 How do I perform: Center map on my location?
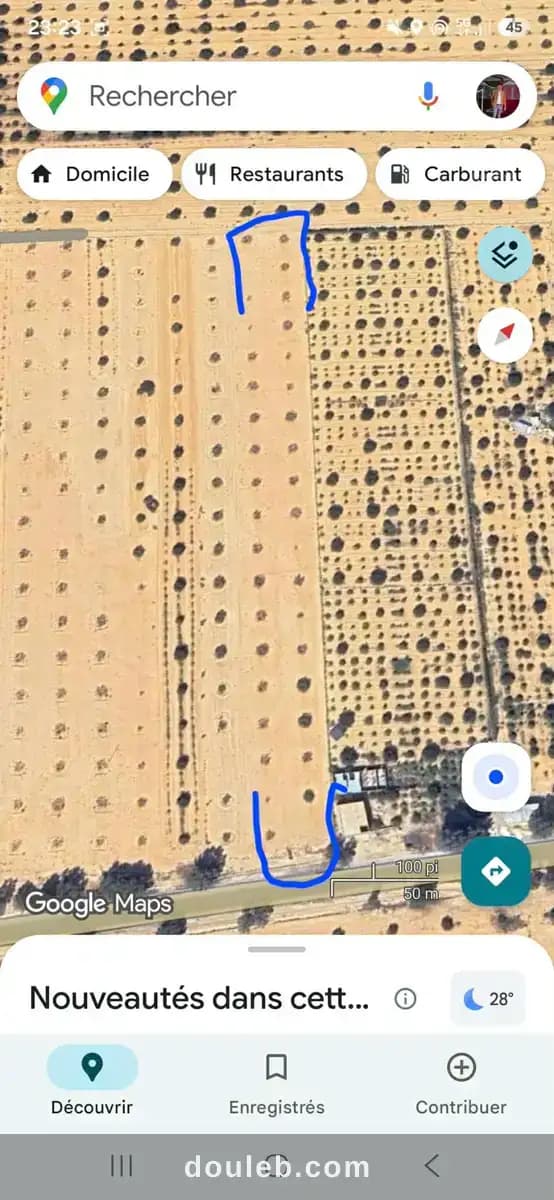496,776
